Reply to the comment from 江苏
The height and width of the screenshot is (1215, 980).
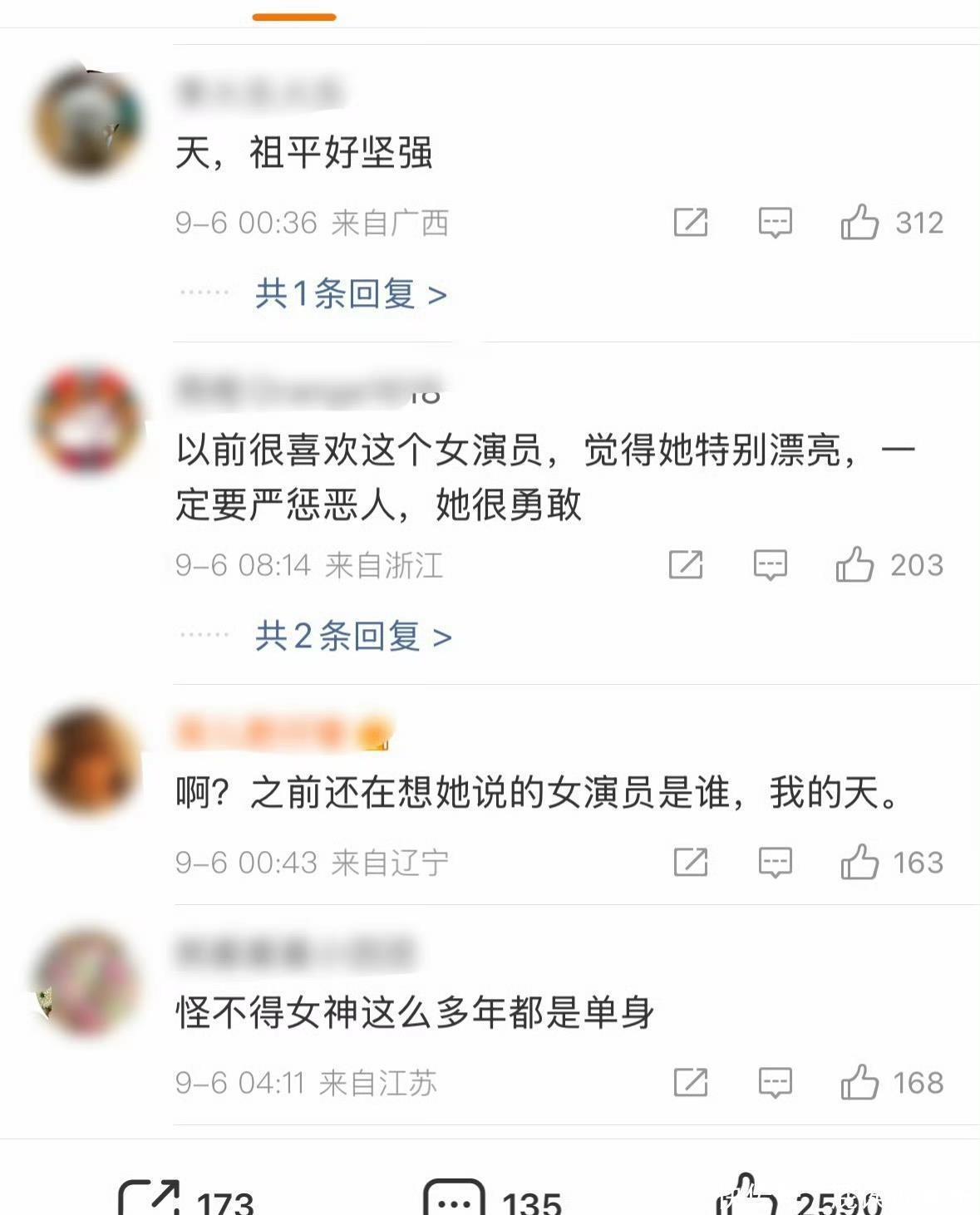click(x=775, y=1083)
